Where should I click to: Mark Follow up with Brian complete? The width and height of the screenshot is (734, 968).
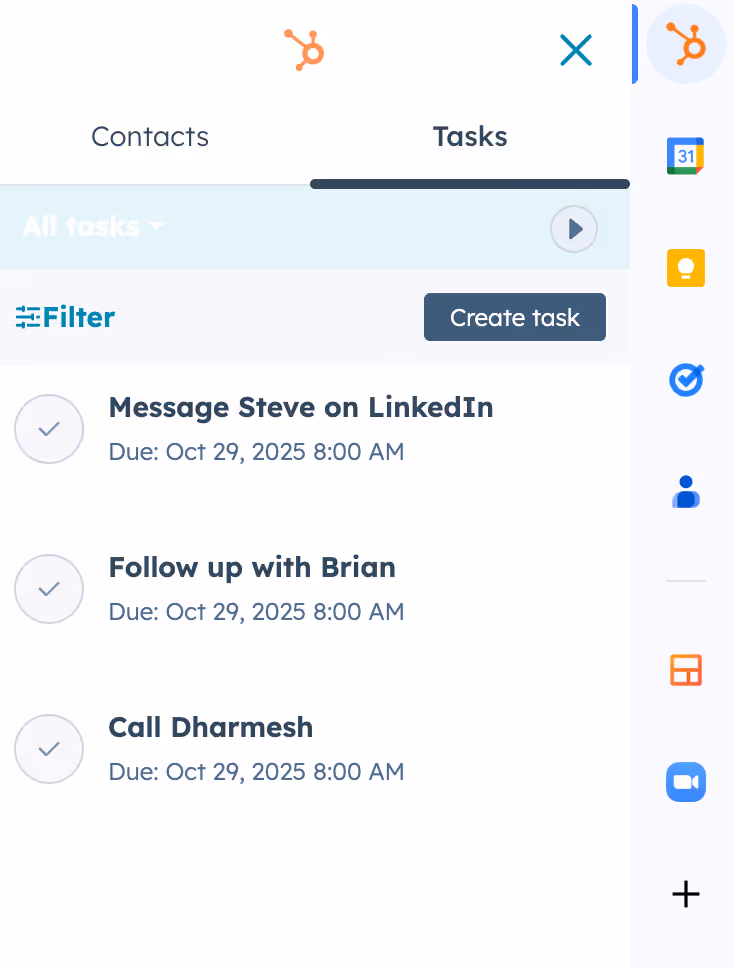tap(48, 589)
